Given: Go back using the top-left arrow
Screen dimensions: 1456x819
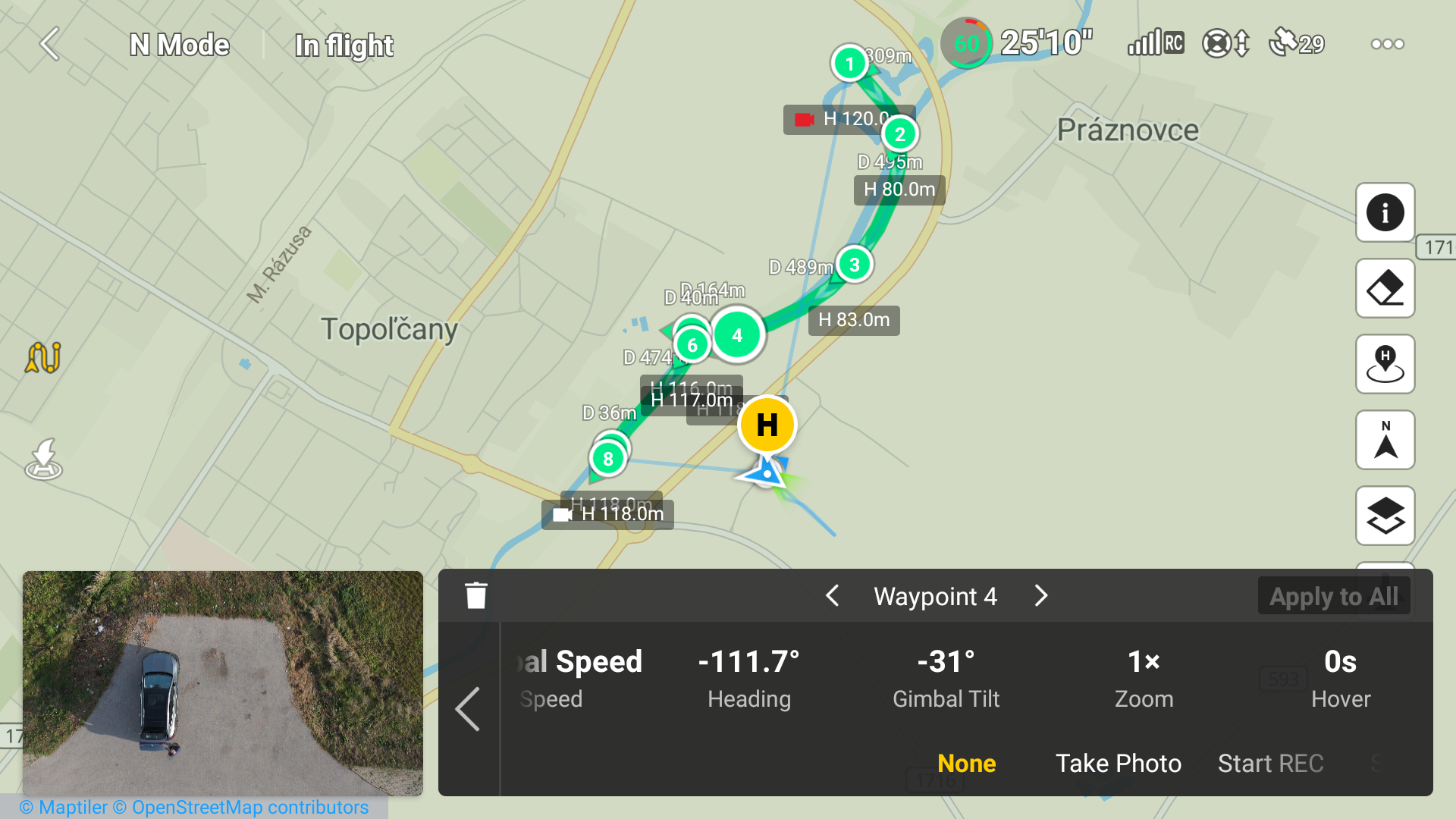Looking at the screenshot, I should pos(50,44).
